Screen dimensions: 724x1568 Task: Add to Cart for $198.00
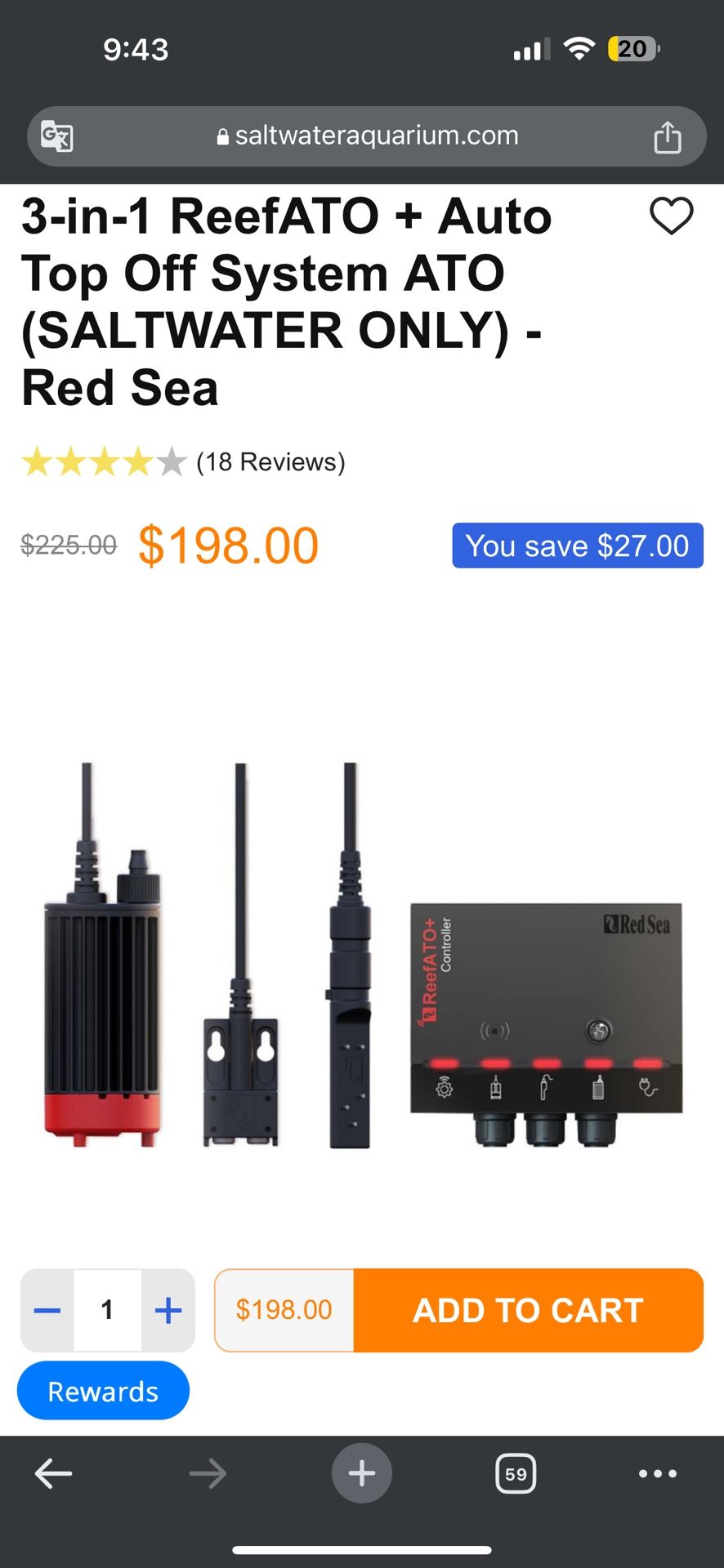(528, 1310)
